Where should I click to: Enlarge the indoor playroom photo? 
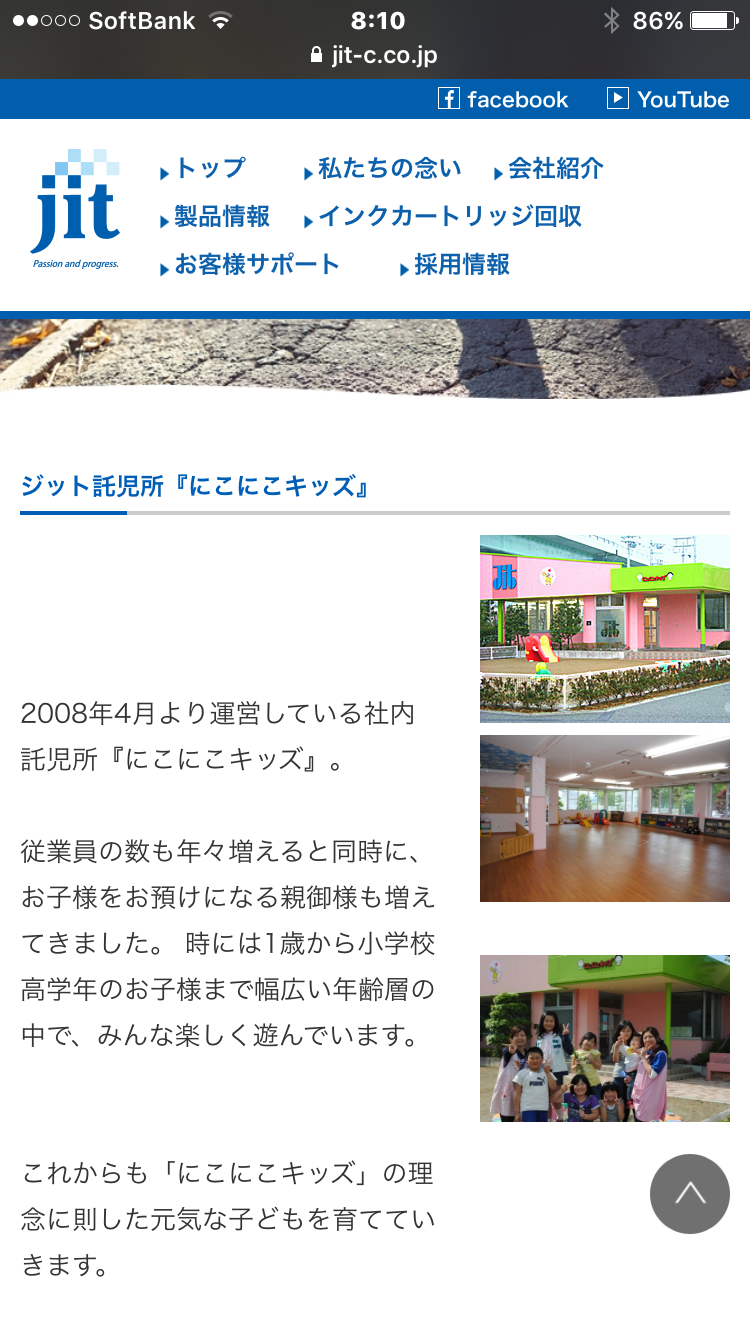605,819
